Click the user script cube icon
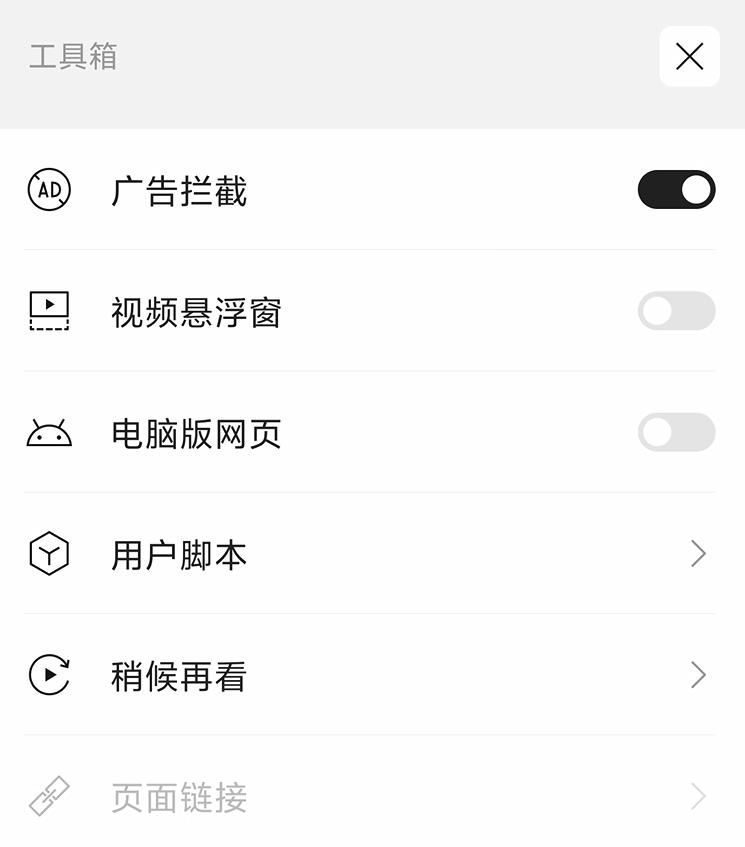Screen dimensions: 745x847 47,554
